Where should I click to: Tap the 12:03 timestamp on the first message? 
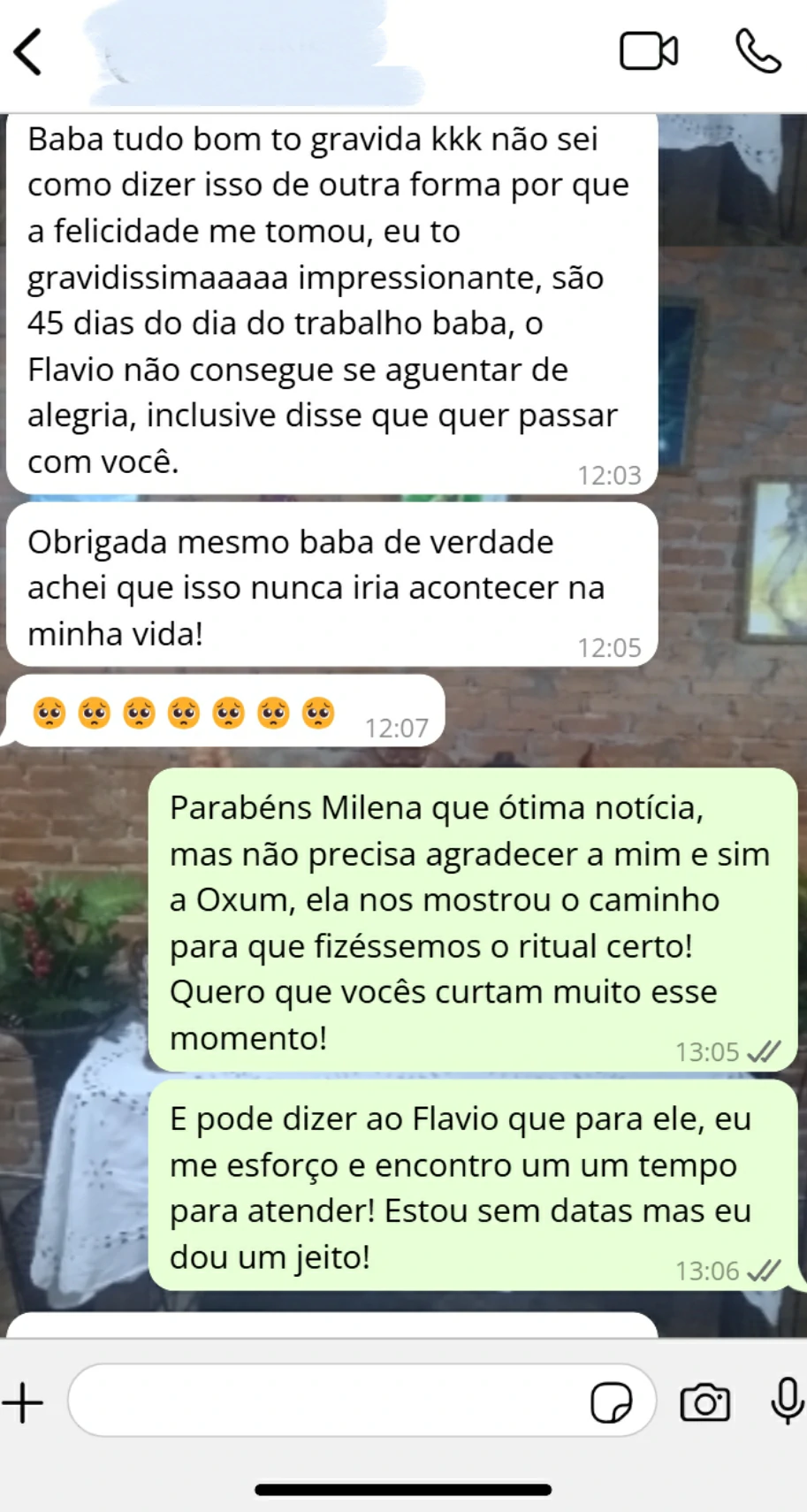point(610,474)
